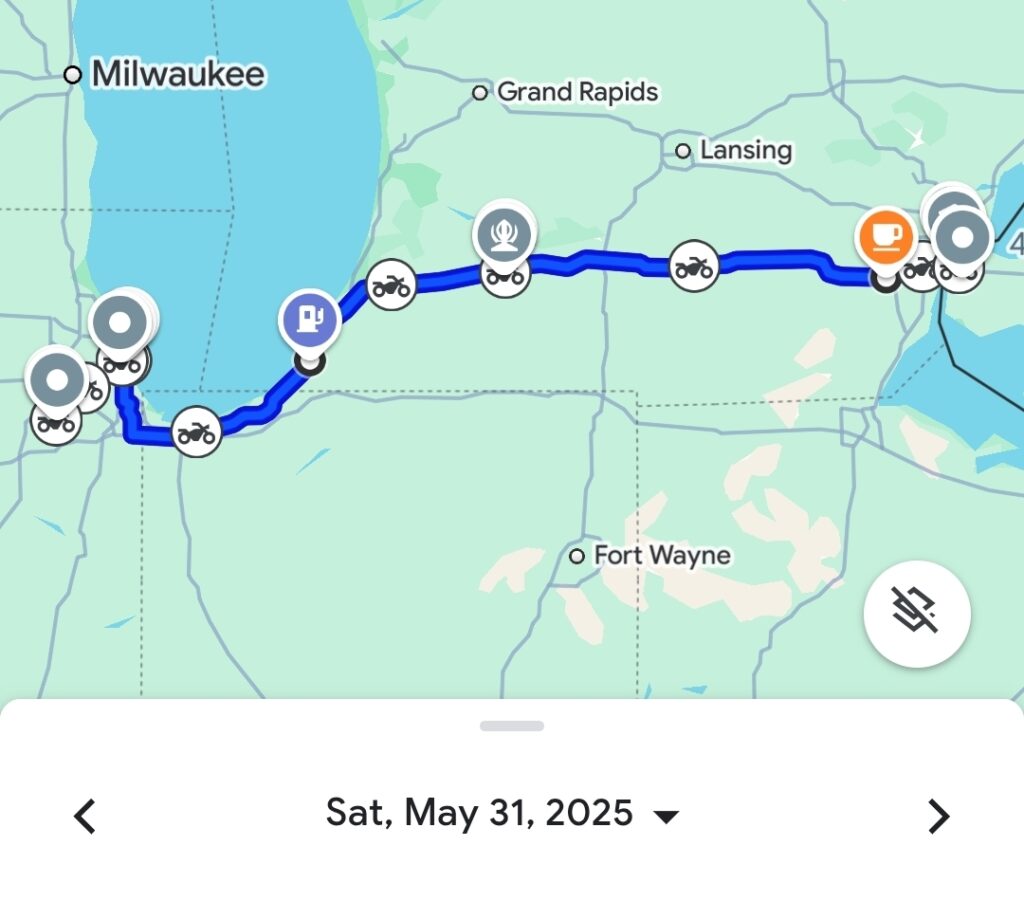The height and width of the screenshot is (901, 1024).
Task: Expand the bottom sheet handle
Action: pyautogui.click(x=512, y=726)
